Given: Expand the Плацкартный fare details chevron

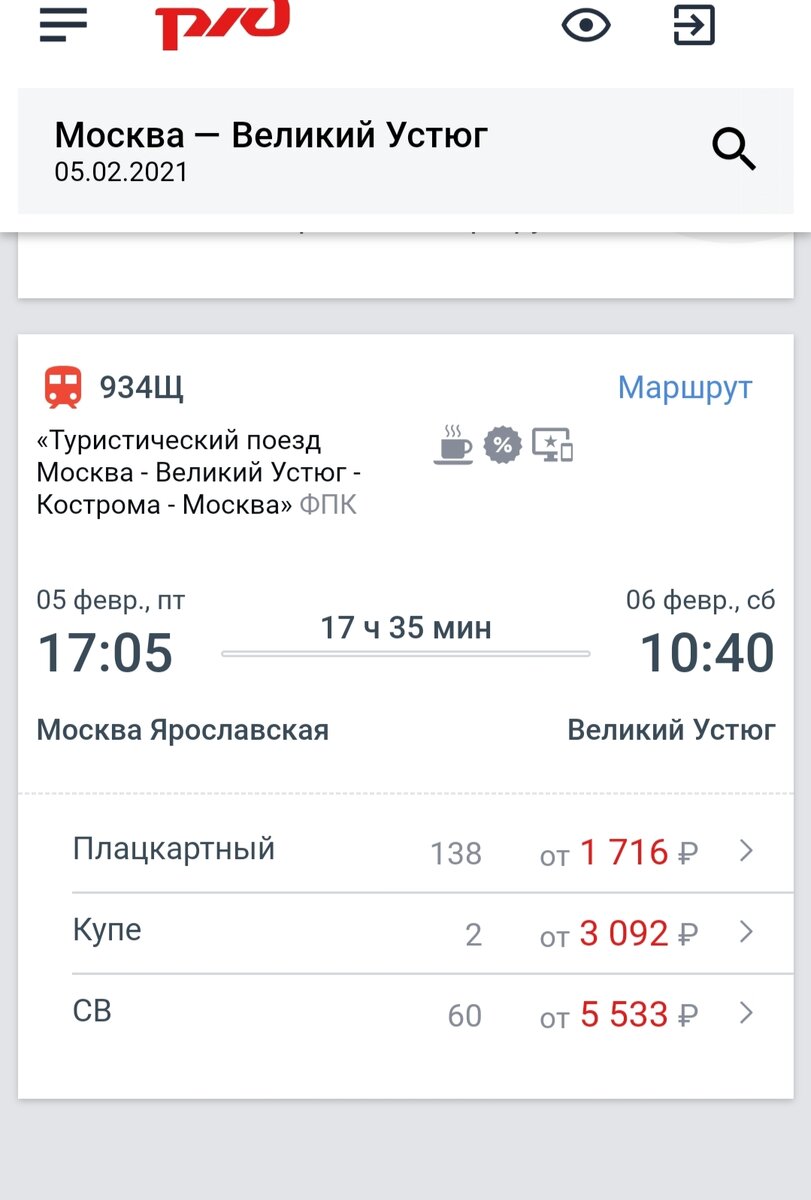Looking at the screenshot, I should pos(744,849).
